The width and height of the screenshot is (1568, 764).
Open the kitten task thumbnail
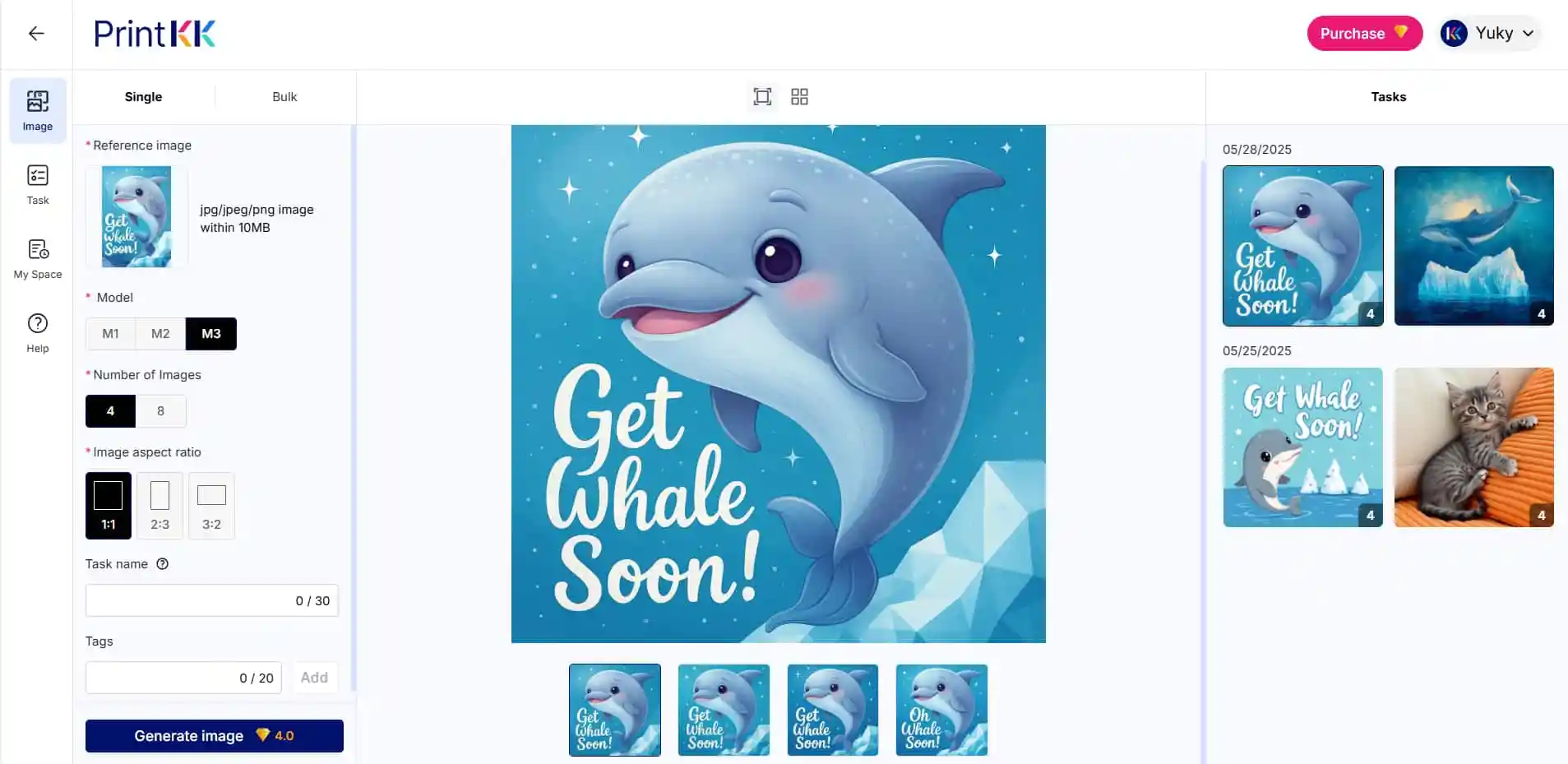pyautogui.click(x=1473, y=447)
